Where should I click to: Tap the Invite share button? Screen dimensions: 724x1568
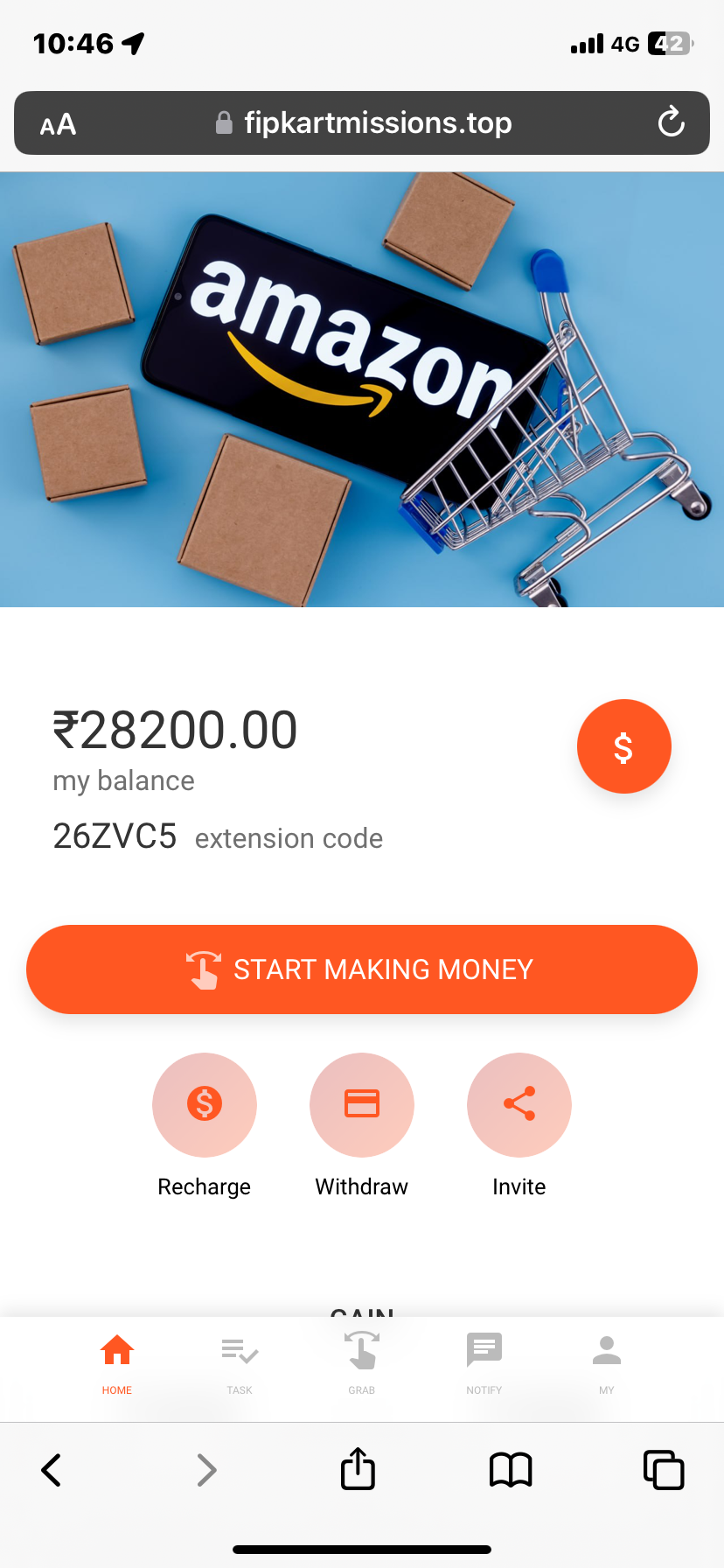[x=519, y=1104]
